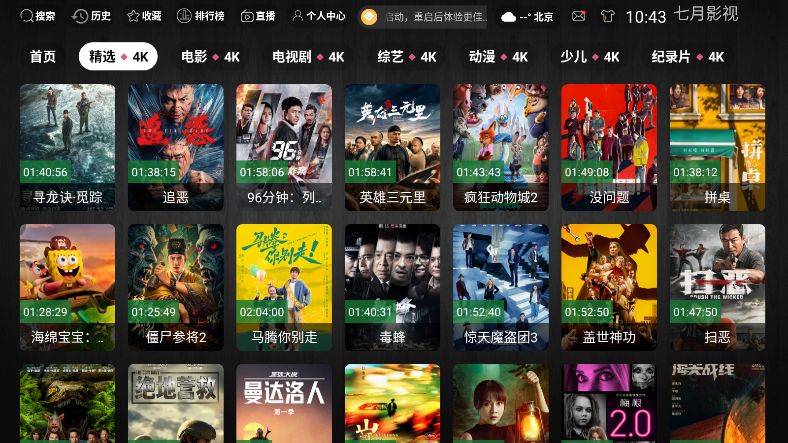Open 直播 live TV
The width and height of the screenshot is (788, 443).
tap(257, 16)
